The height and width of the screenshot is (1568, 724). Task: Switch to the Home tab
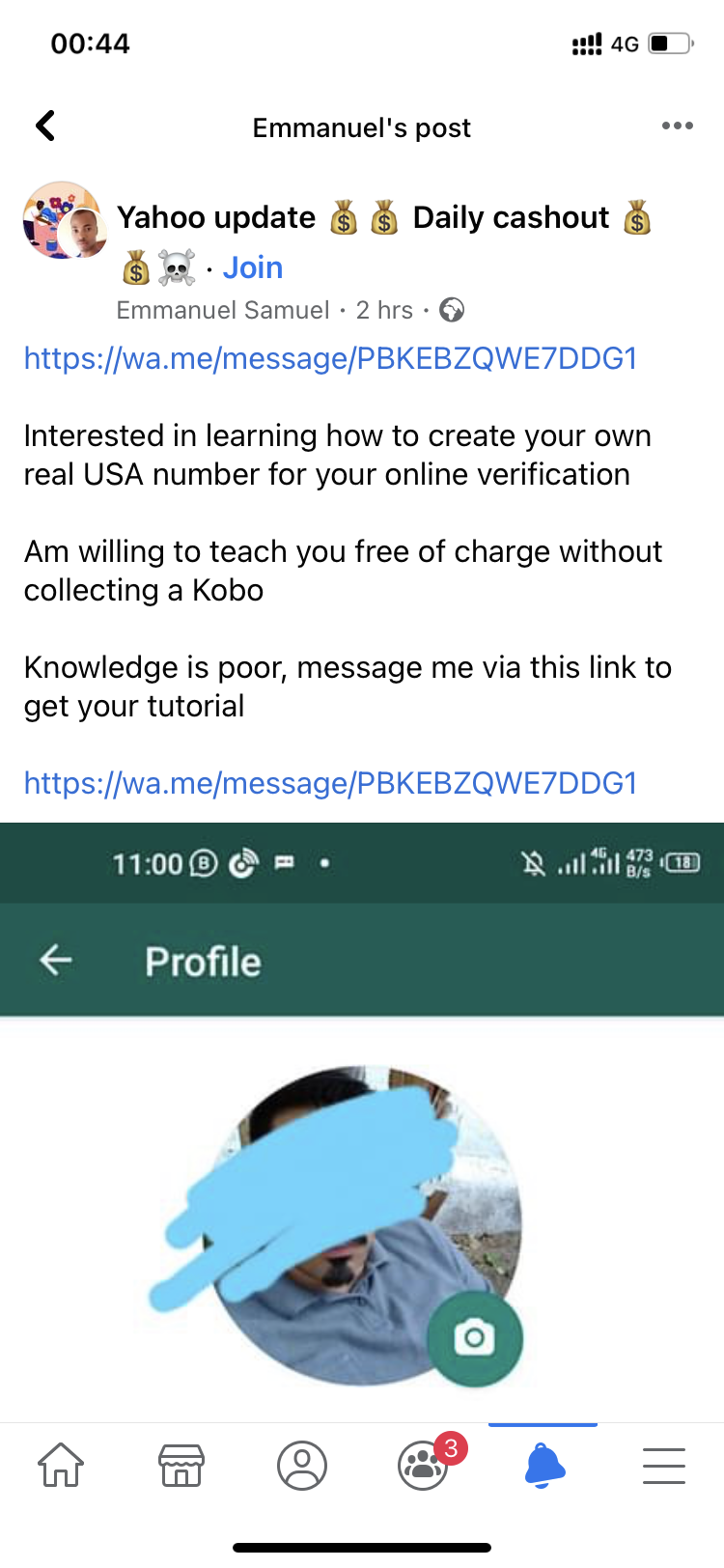(x=61, y=1465)
